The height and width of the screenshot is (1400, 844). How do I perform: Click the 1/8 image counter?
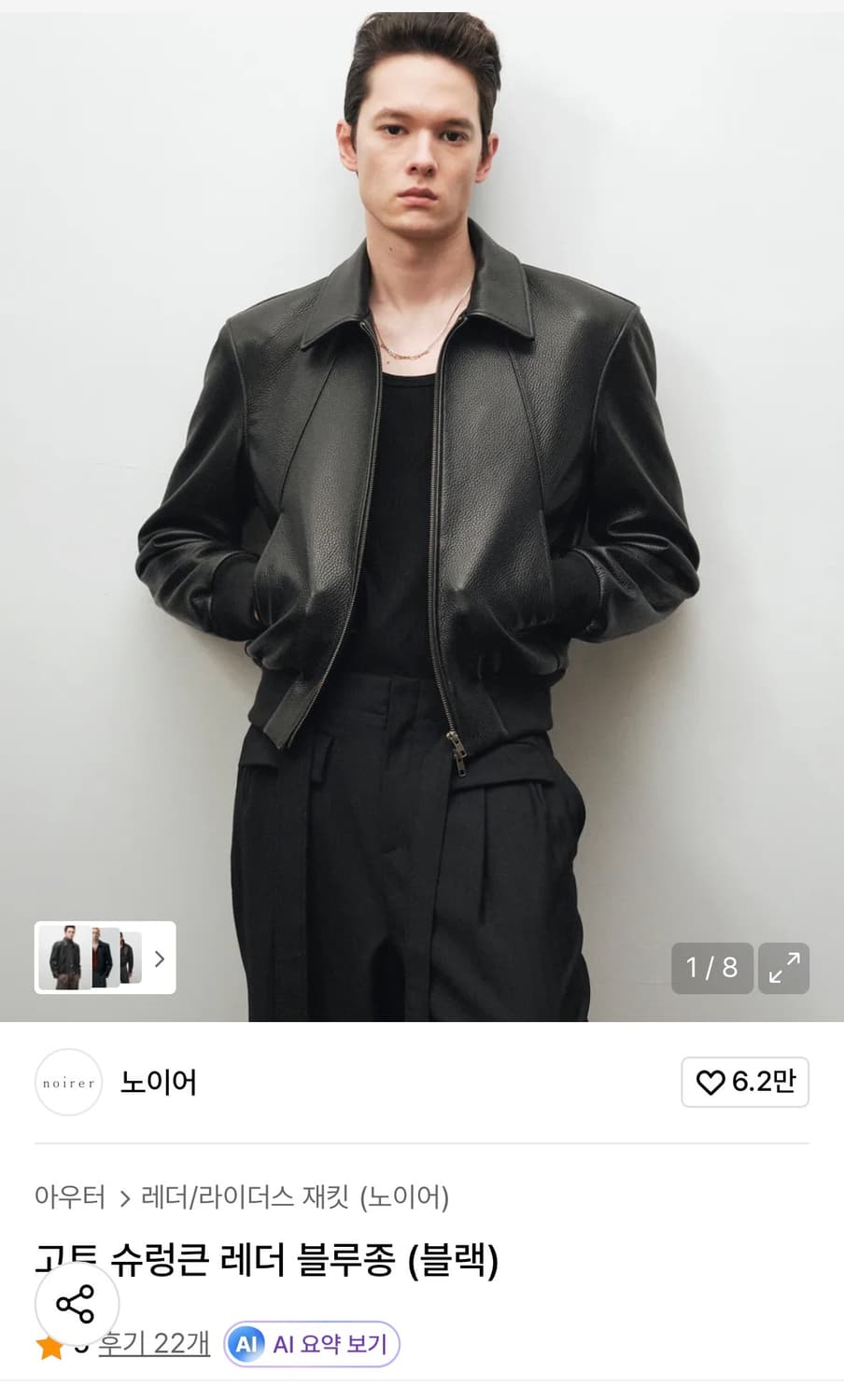[x=712, y=969]
